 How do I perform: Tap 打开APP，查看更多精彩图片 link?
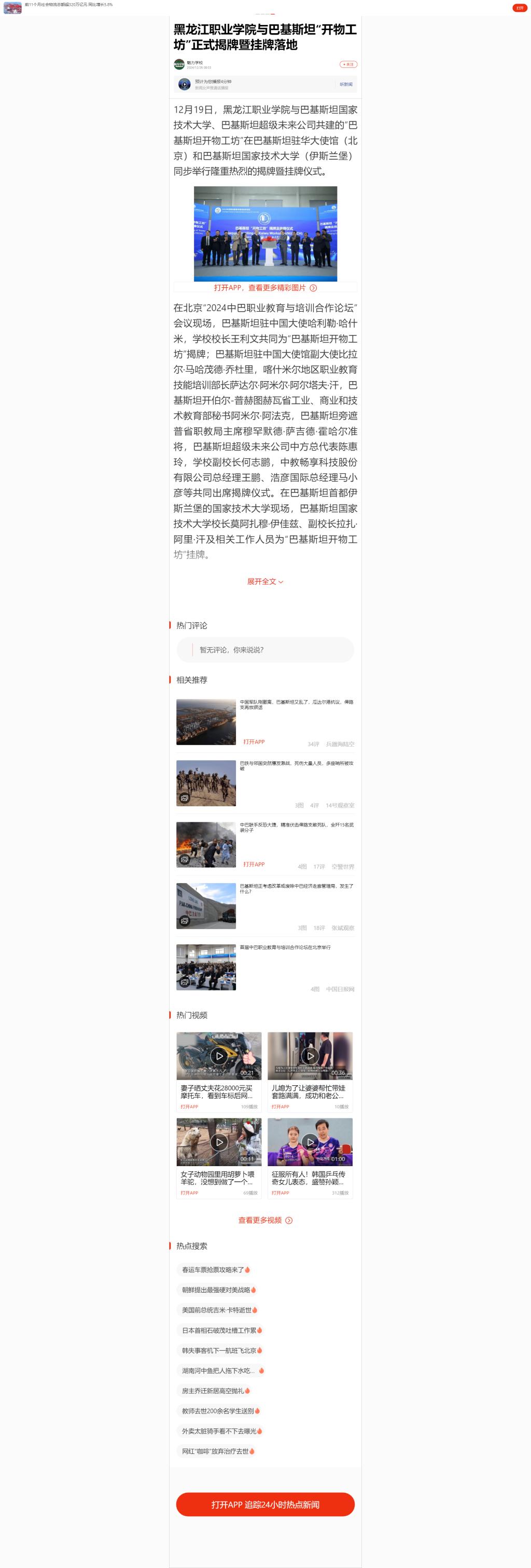click(265, 288)
